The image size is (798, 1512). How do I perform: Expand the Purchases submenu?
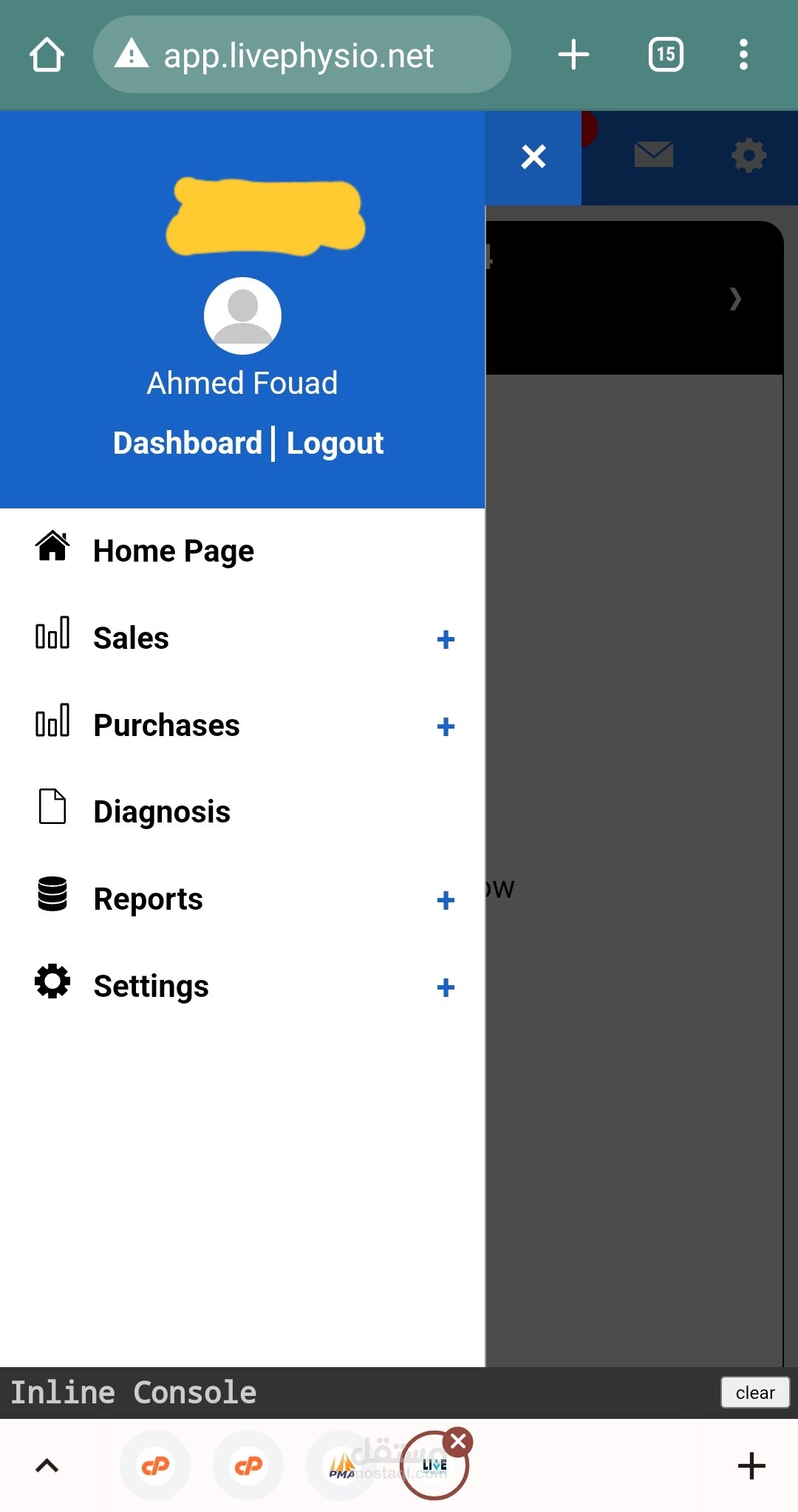click(x=446, y=726)
